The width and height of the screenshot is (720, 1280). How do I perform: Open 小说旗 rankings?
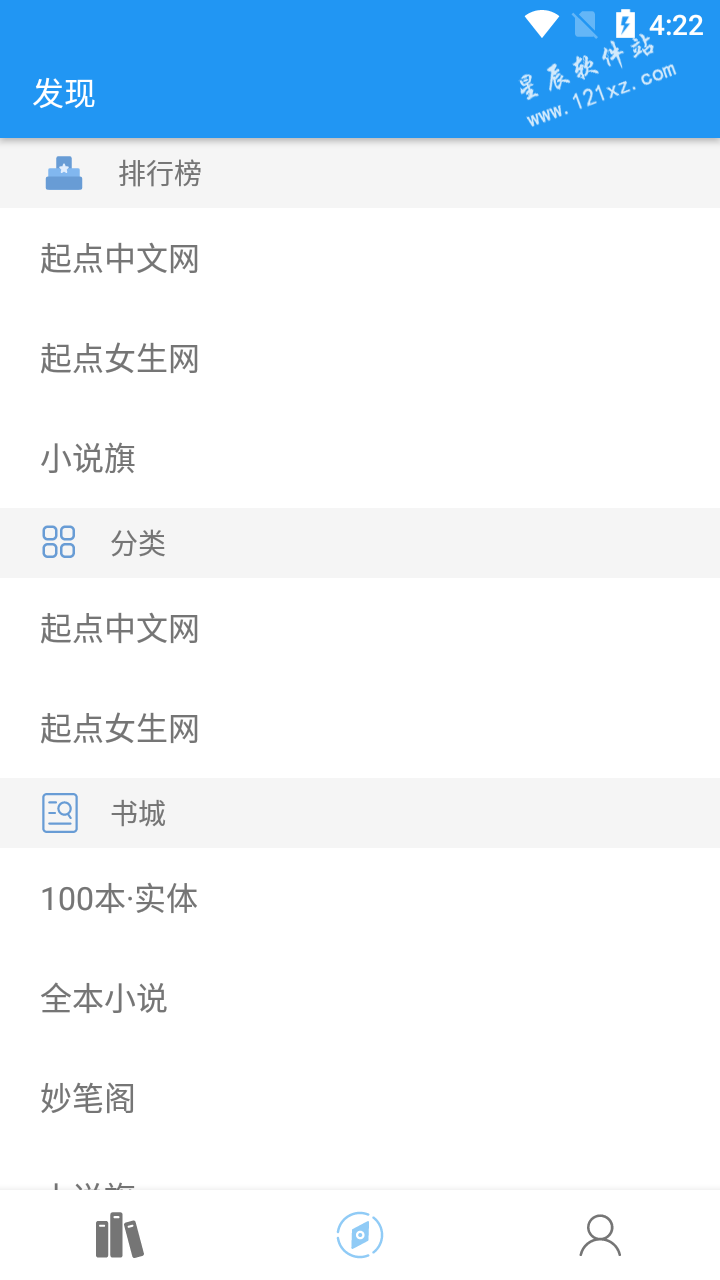click(360, 458)
